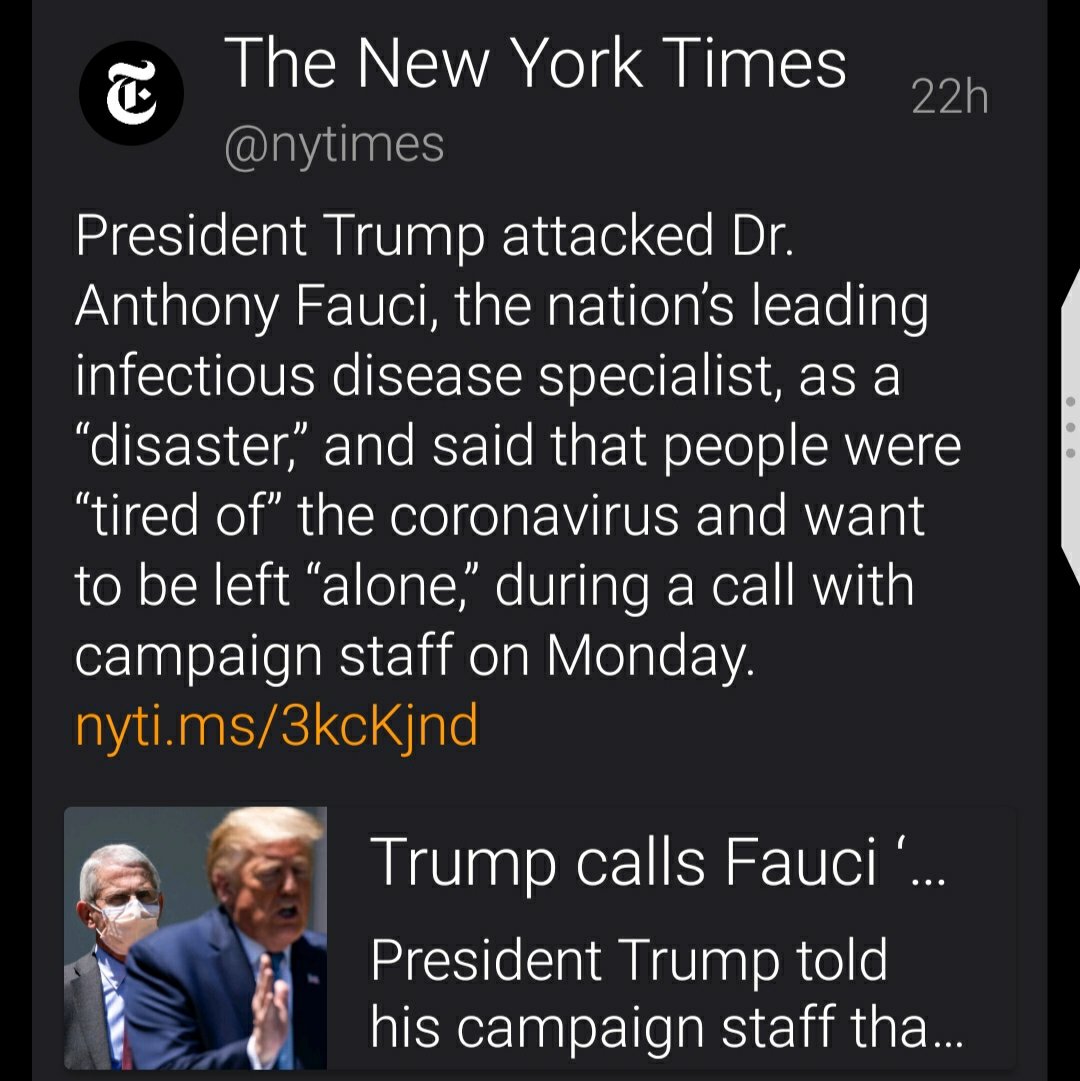Image resolution: width=1080 pixels, height=1081 pixels.
Task: Follow the nyti.ms/3kcKjnd link
Action: pyautogui.click(x=276, y=725)
